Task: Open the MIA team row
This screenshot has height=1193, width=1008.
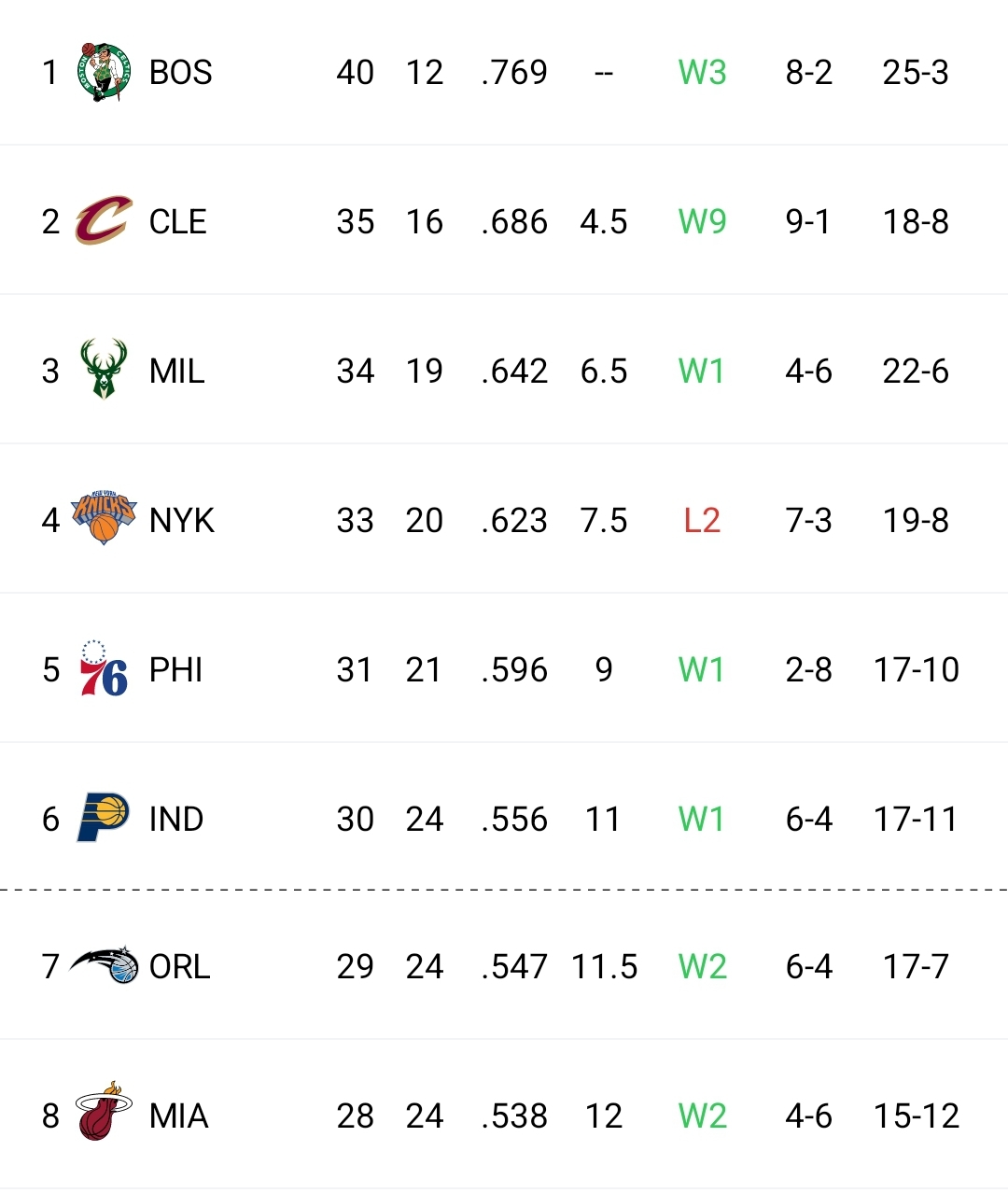Action: pyautogui.click(x=504, y=1115)
